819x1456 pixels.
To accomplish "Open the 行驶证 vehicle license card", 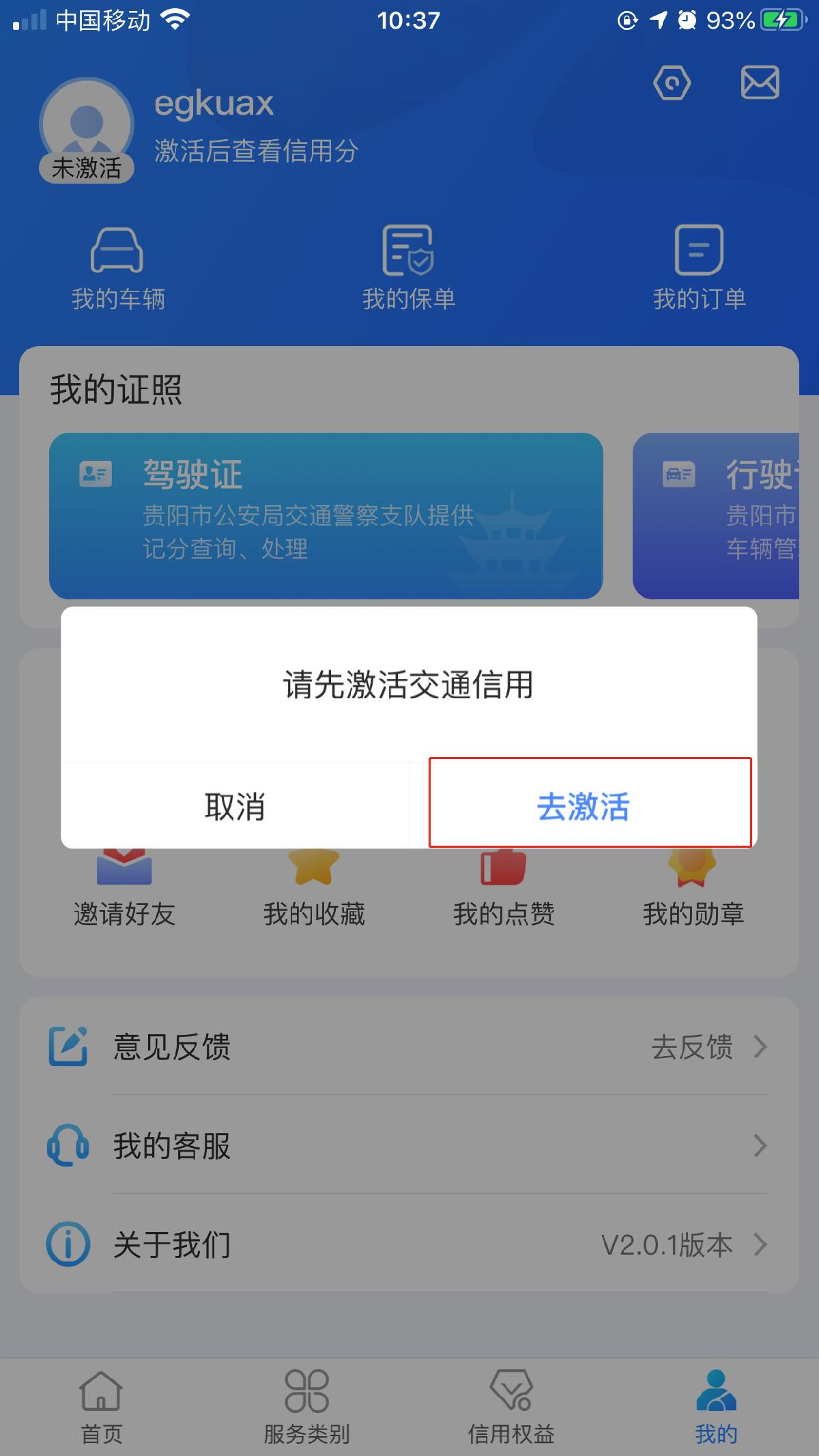I will [717, 515].
